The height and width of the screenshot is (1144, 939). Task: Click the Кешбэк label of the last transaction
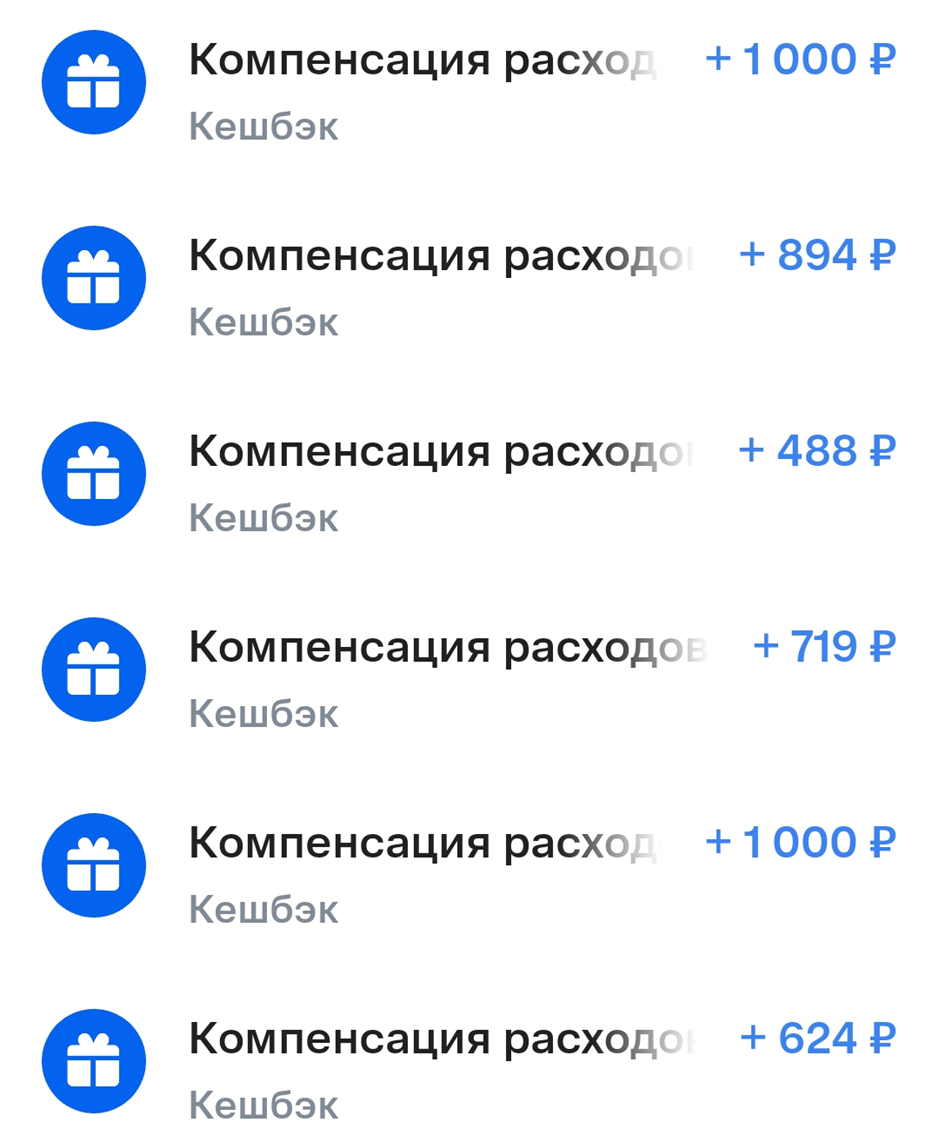pyautogui.click(x=263, y=1105)
